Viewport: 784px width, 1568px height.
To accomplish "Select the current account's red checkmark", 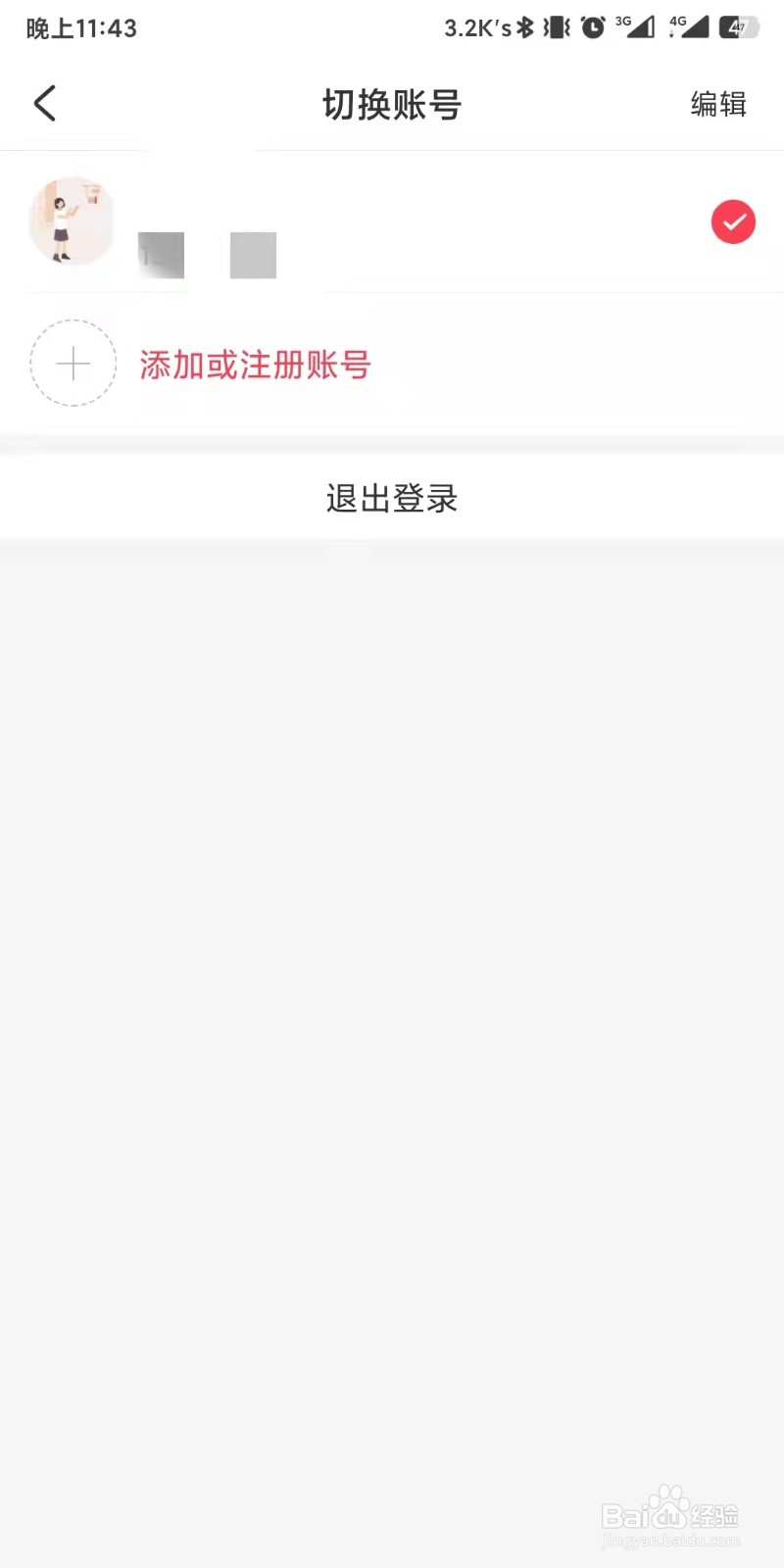I will 733,222.
